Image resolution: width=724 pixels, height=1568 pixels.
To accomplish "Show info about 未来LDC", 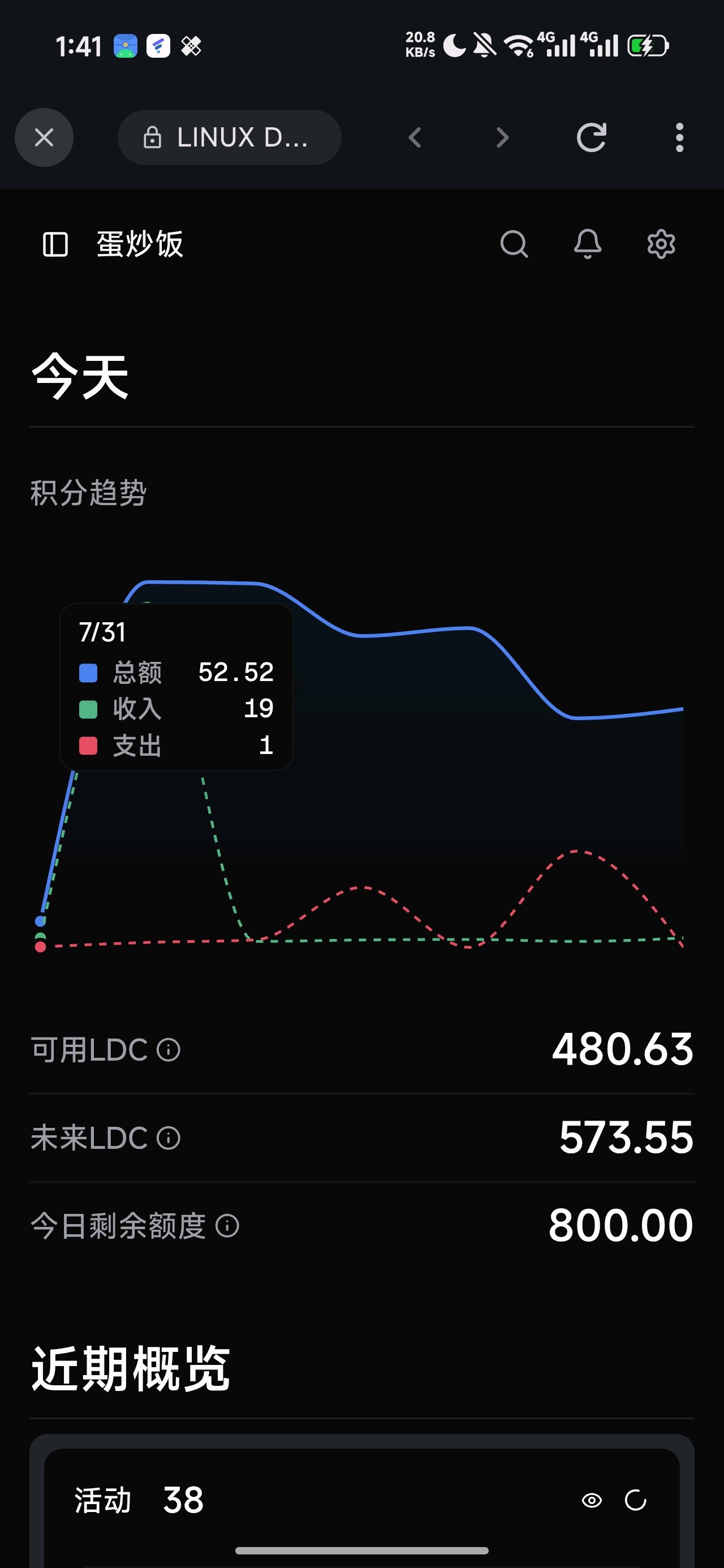I will tap(169, 1138).
